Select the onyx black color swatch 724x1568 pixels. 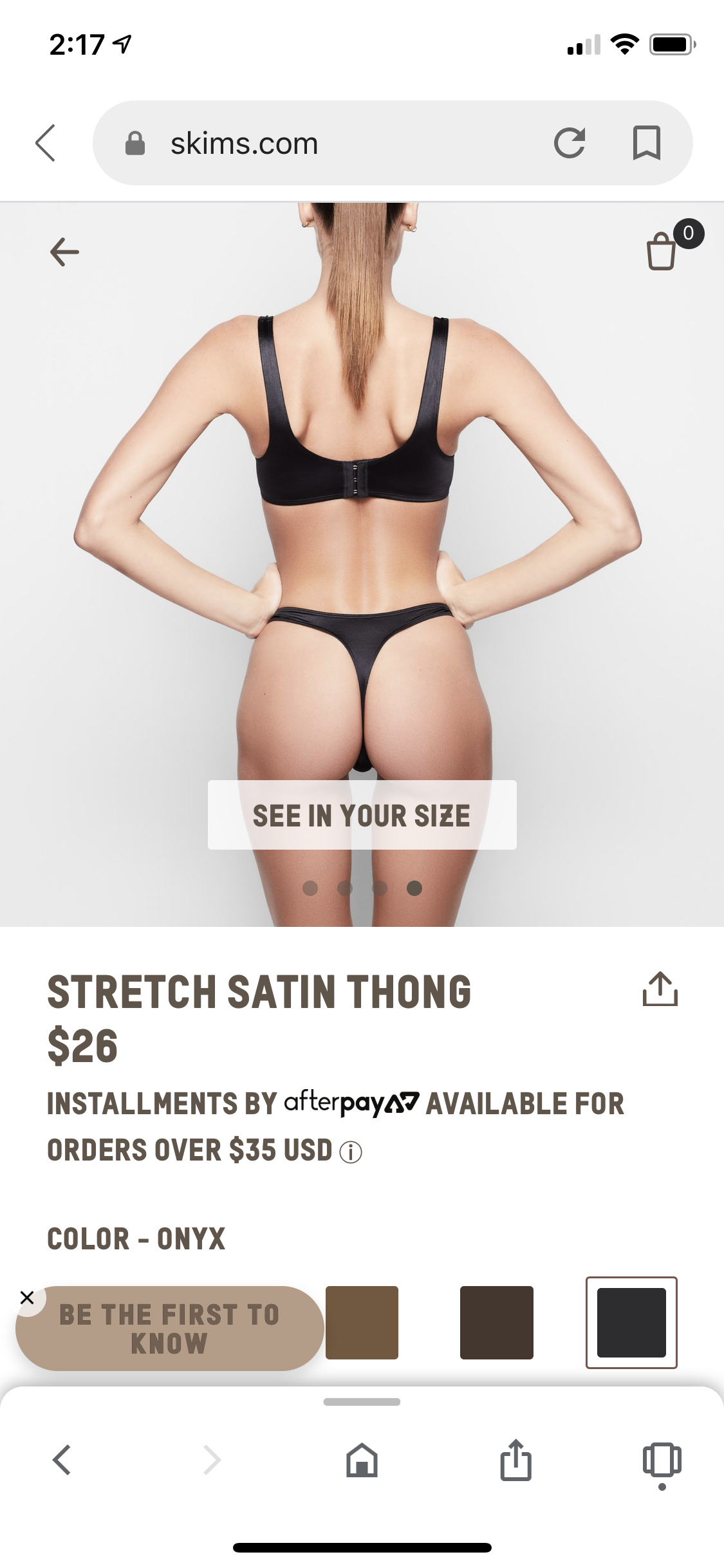coord(631,1322)
